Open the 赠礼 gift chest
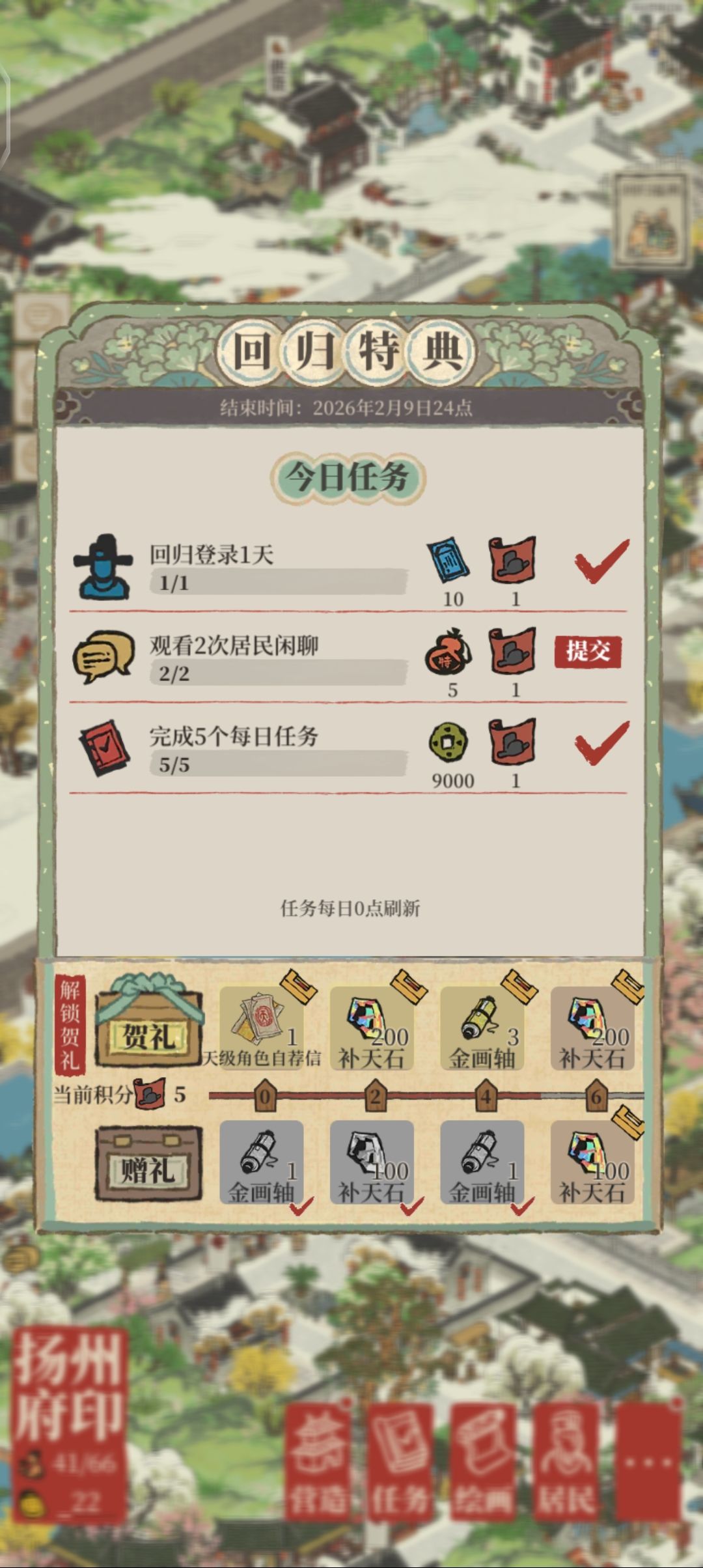This screenshot has height=1568, width=703. 149,1164
